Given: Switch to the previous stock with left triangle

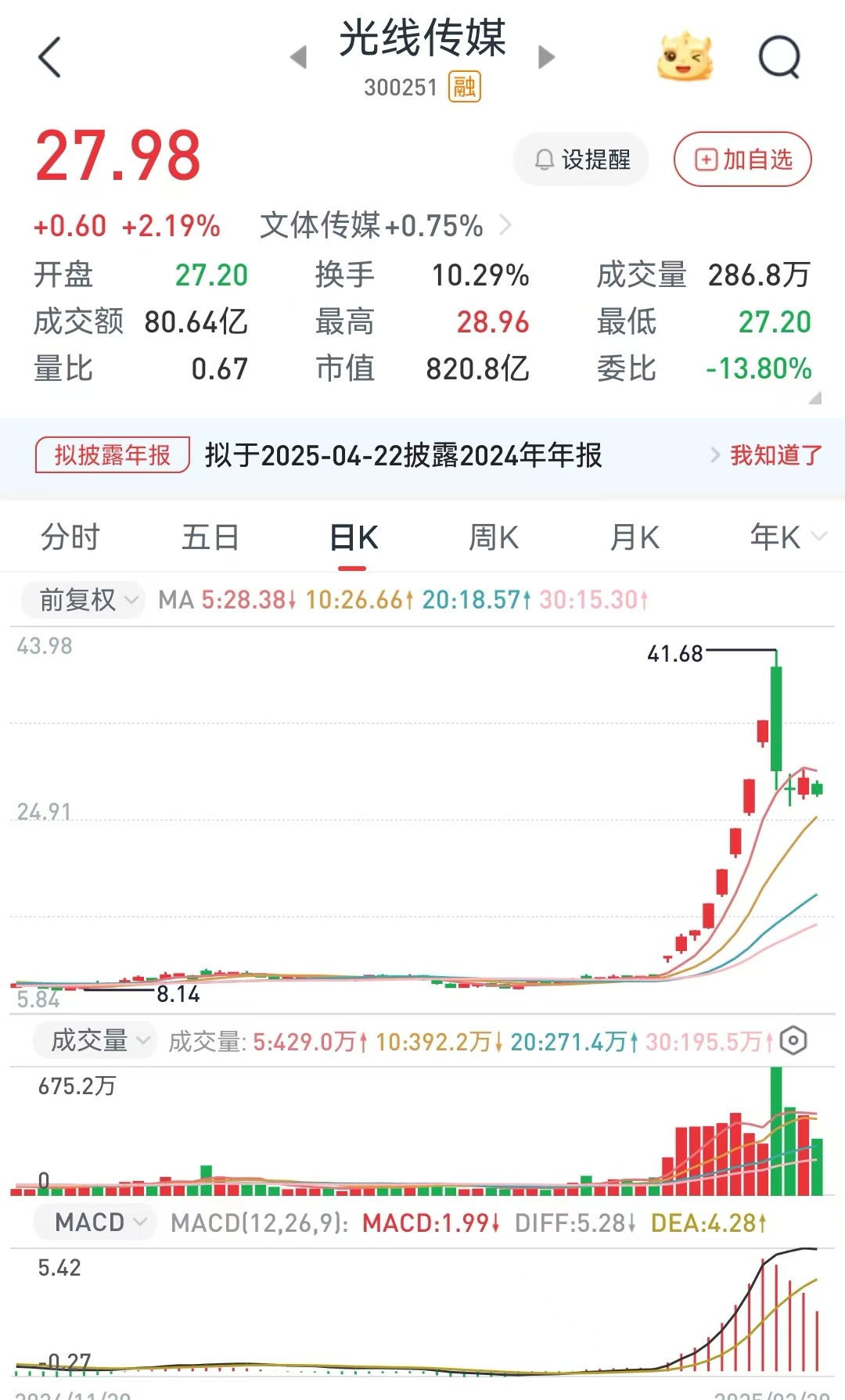Looking at the screenshot, I should (298, 57).
